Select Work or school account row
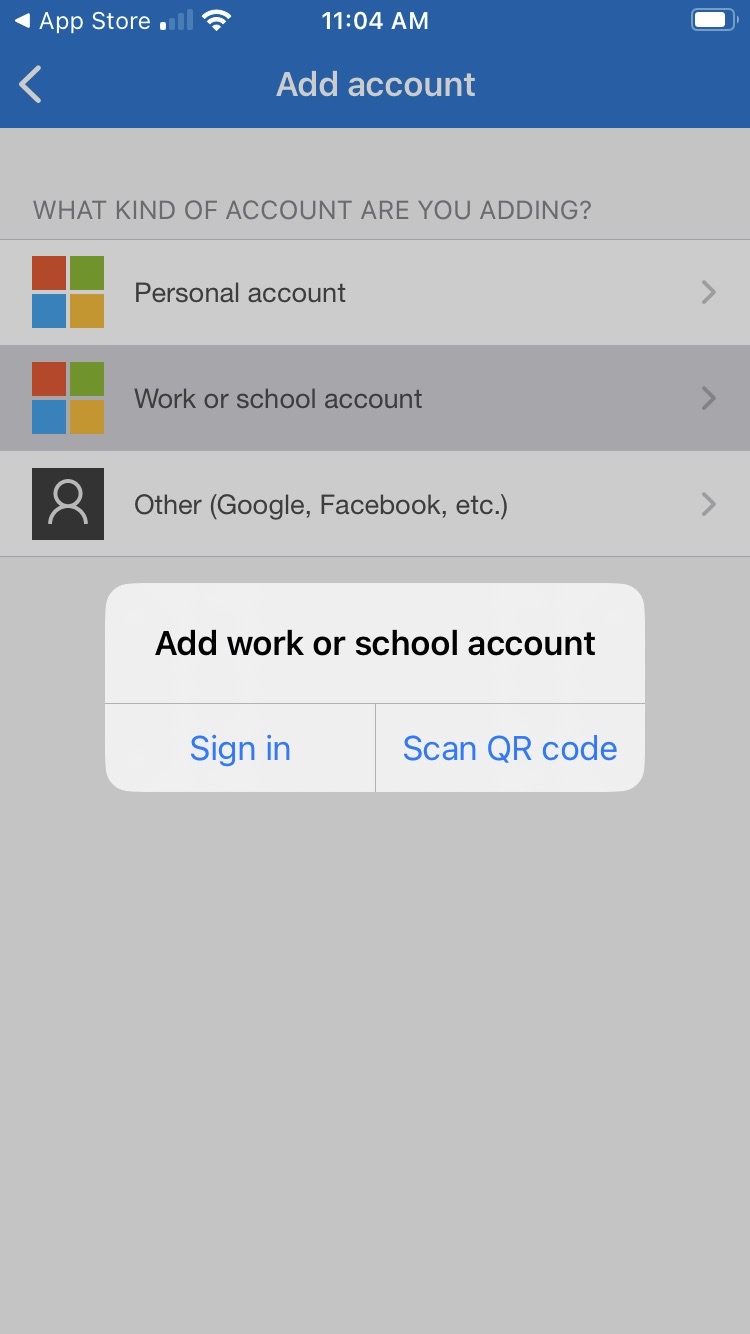 coord(375,399)
